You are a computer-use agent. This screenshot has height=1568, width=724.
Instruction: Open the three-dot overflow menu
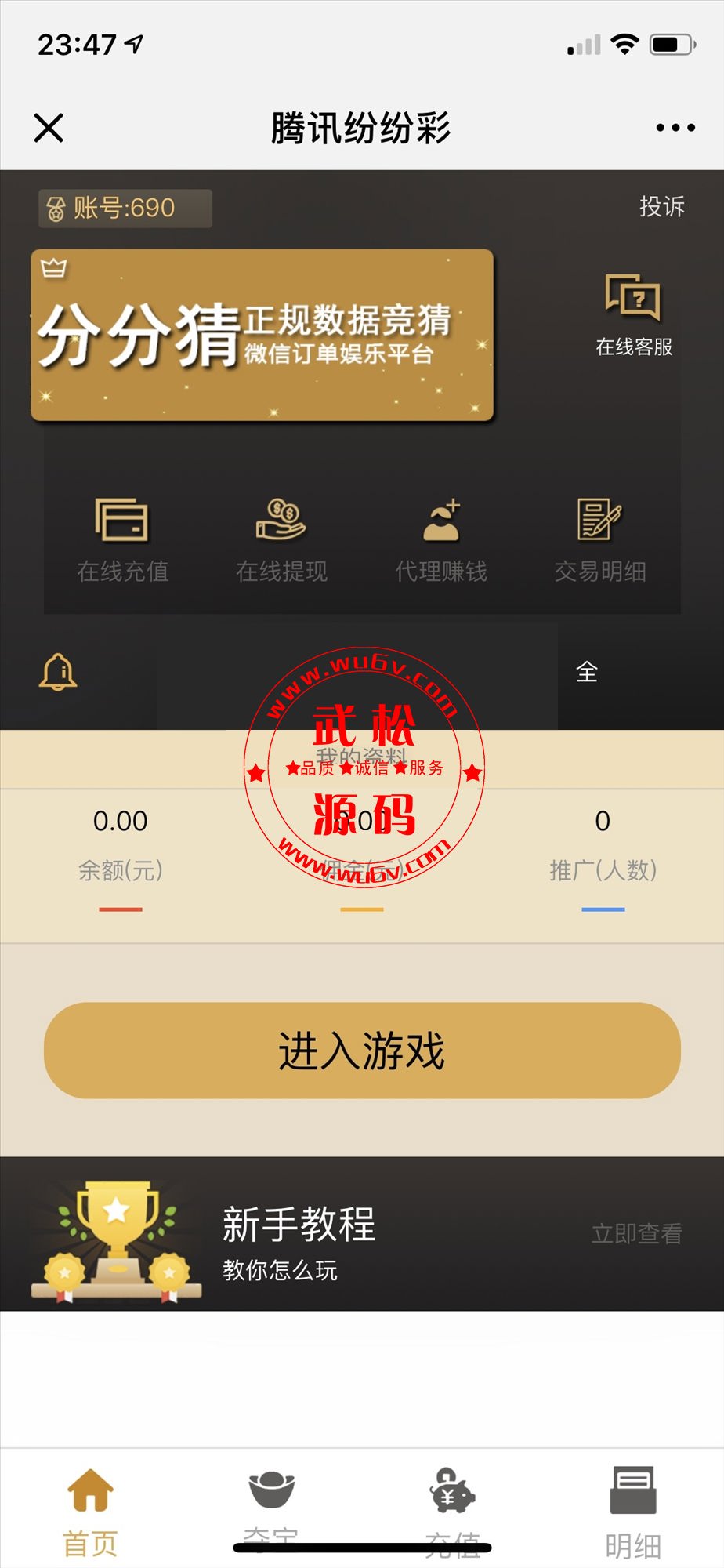coord(675,127)
